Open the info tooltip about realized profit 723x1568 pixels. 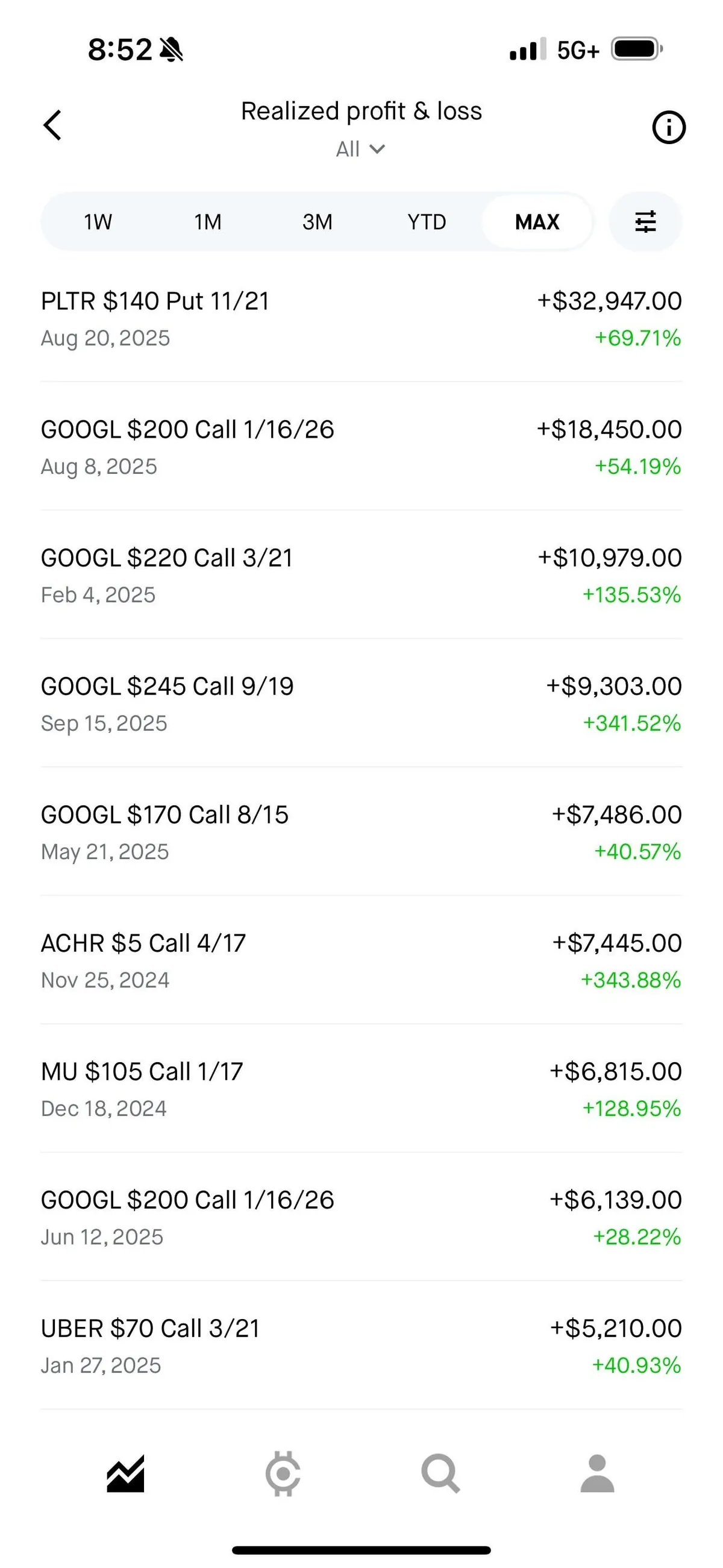pos(668,127)
